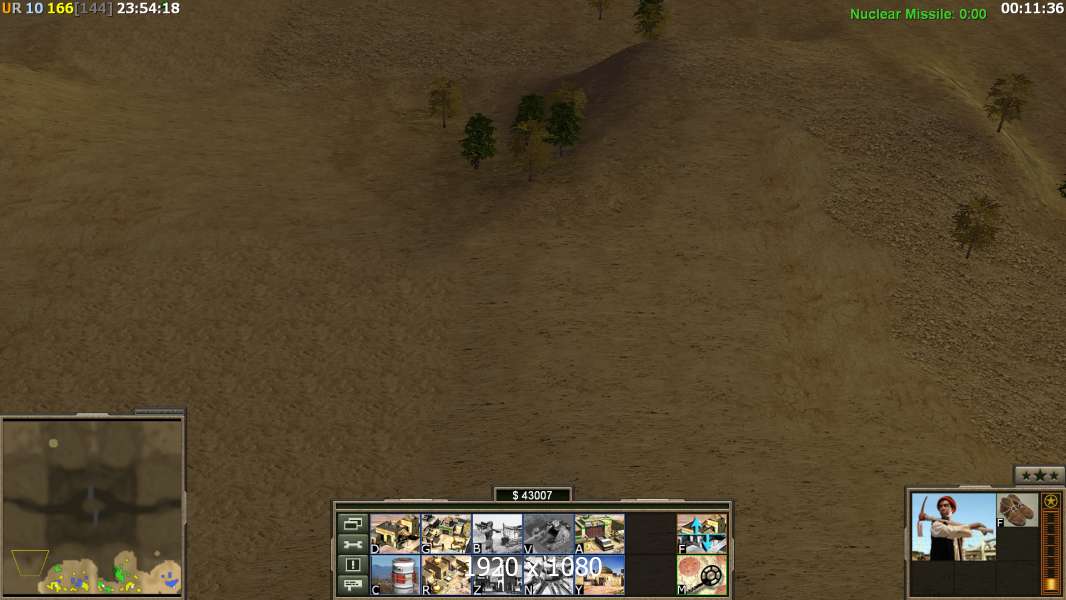Choose the structure with hotkey B
Viewport: 1066px width, 600px height.
(497, 534)
